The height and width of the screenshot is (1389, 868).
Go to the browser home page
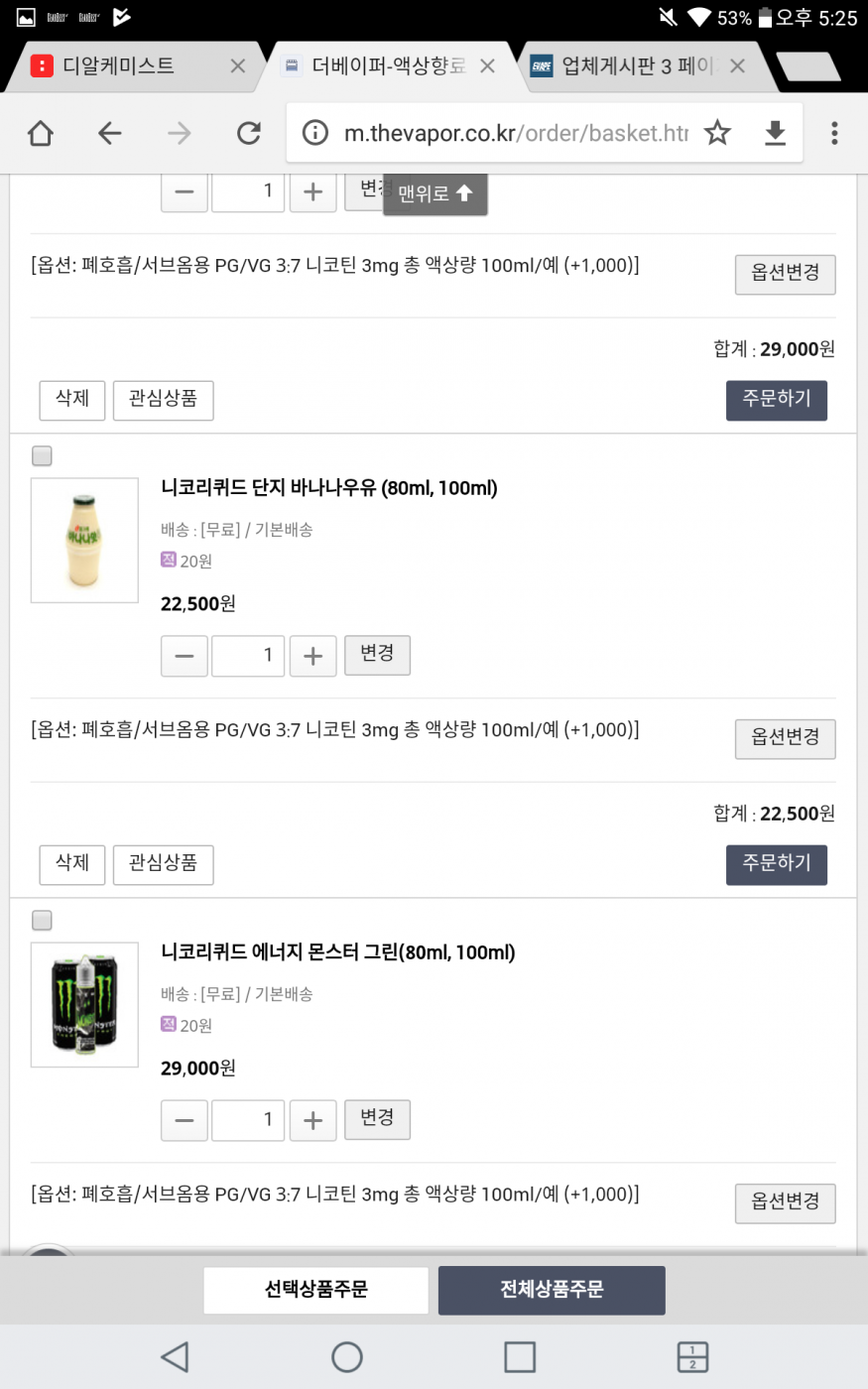tap(41, 133)
